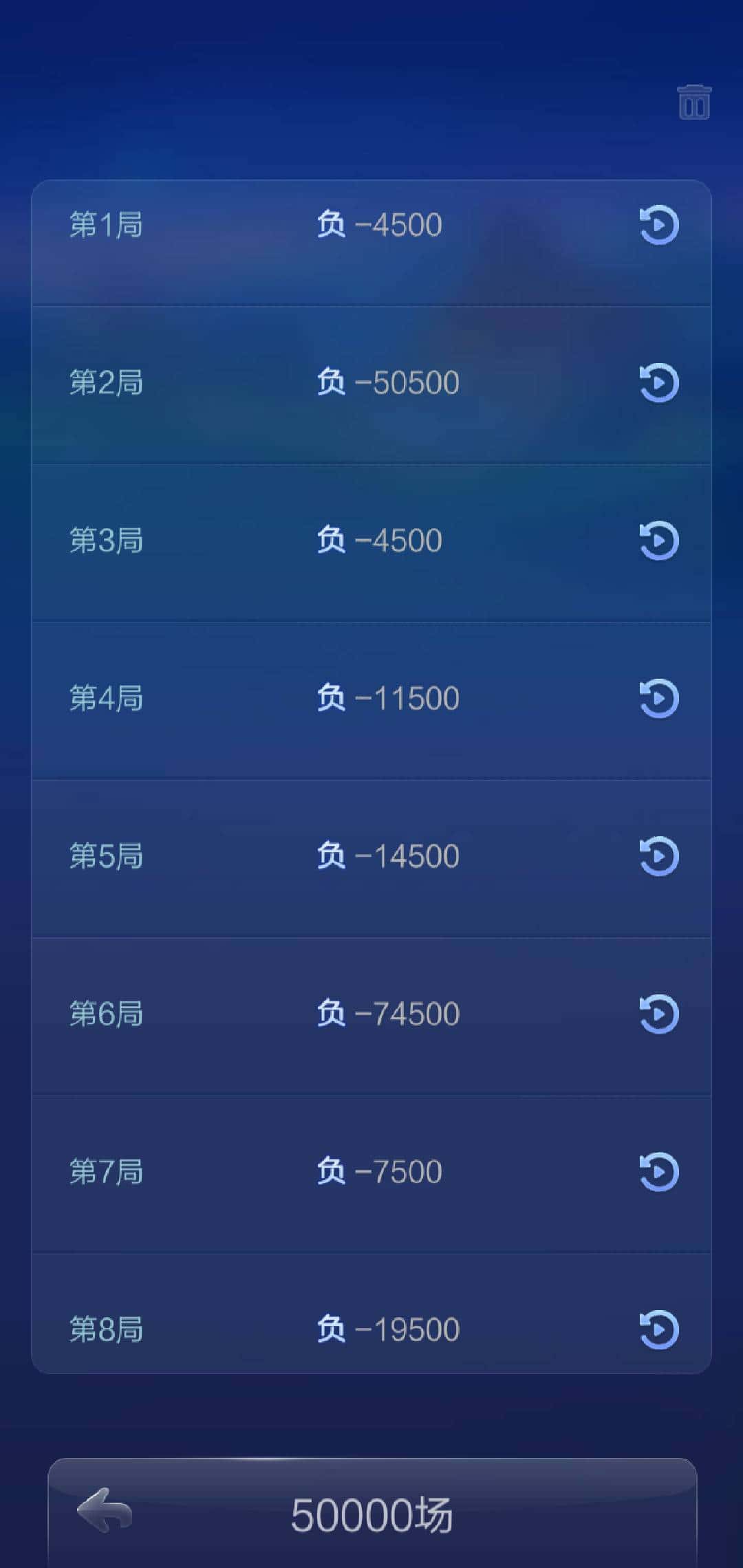743x1568 pixels.
Task: Click the trash icon to delete records
Action: 693,102
